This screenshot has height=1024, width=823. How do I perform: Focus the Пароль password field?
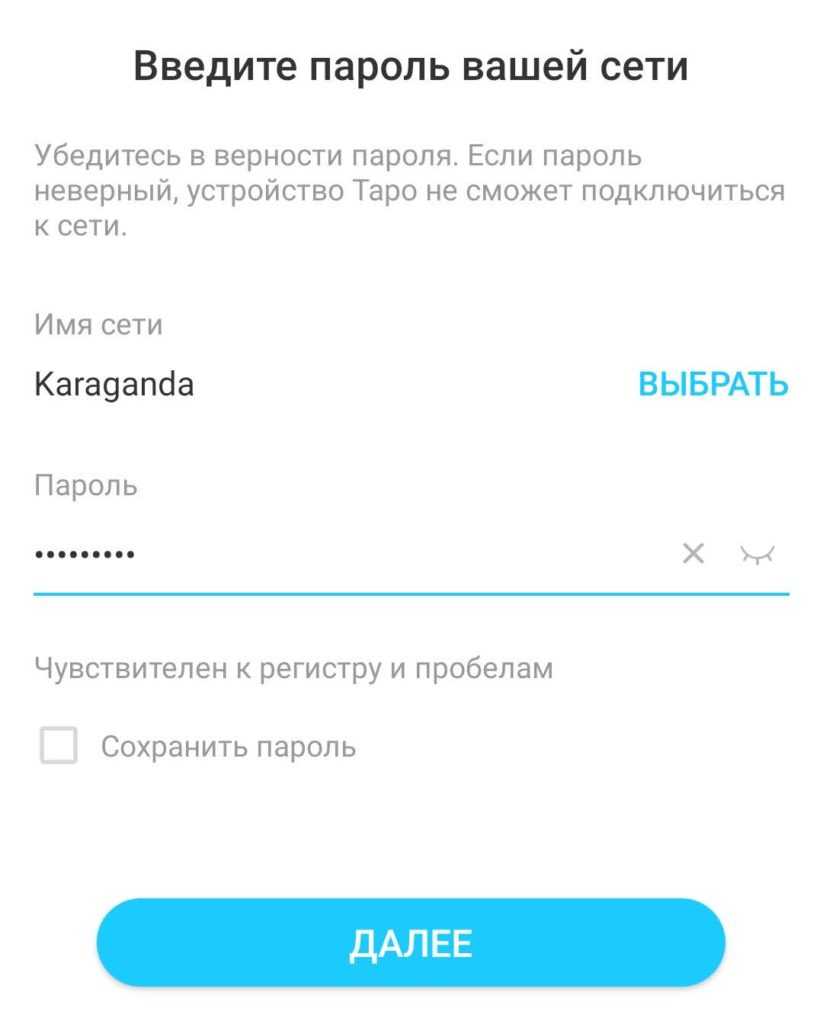pos(340,553)
